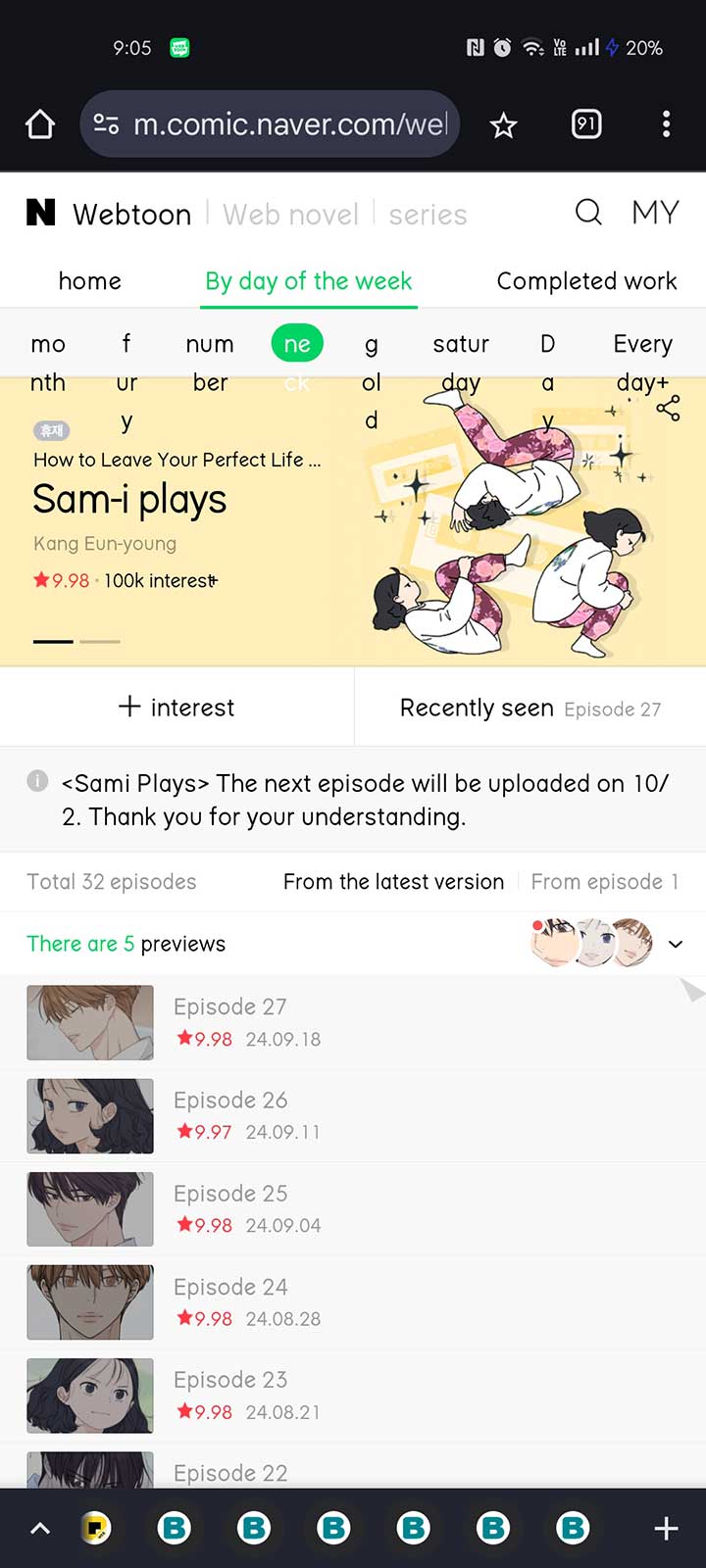Resume recently seen Episode 27

pyautogui.click(x=529, y=708)
